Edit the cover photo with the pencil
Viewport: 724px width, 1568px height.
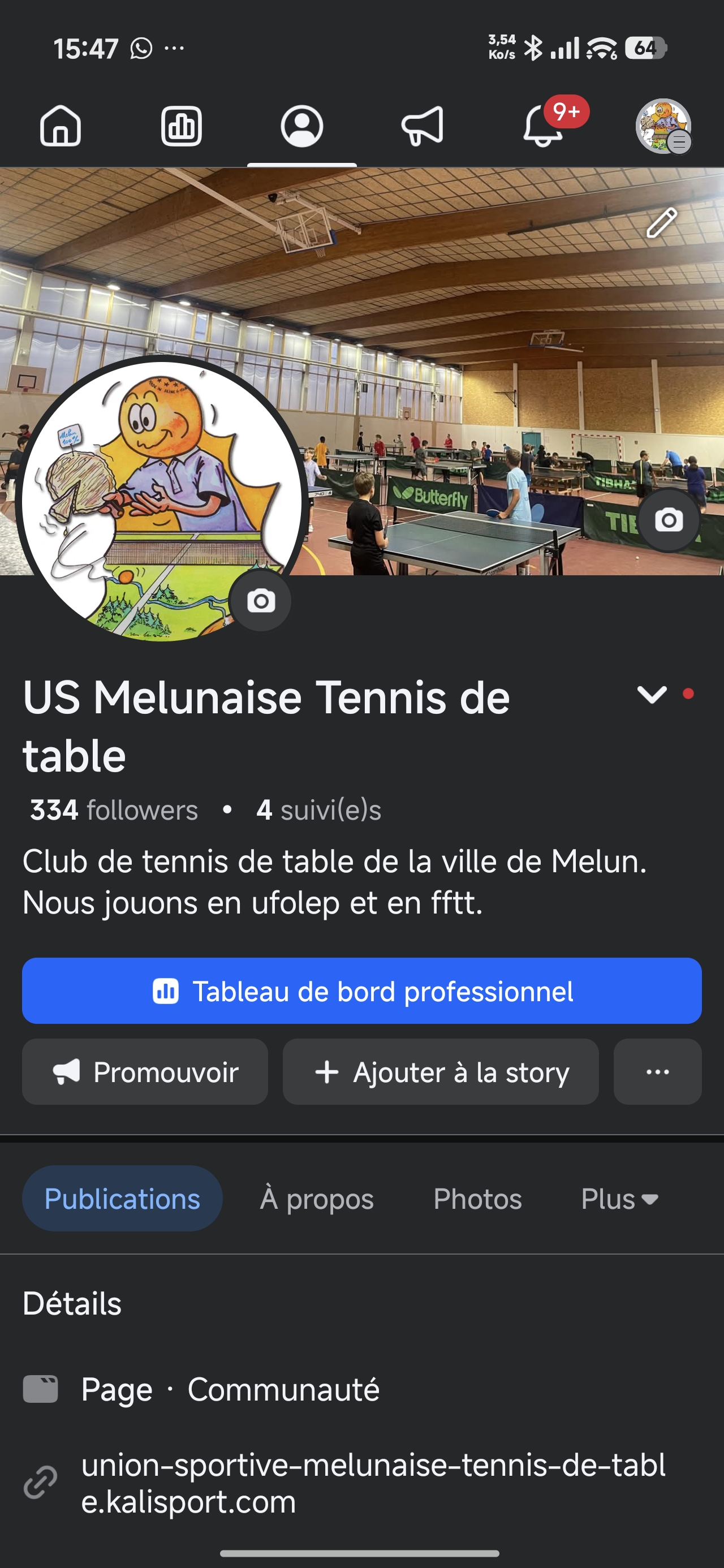coord(662,223)
